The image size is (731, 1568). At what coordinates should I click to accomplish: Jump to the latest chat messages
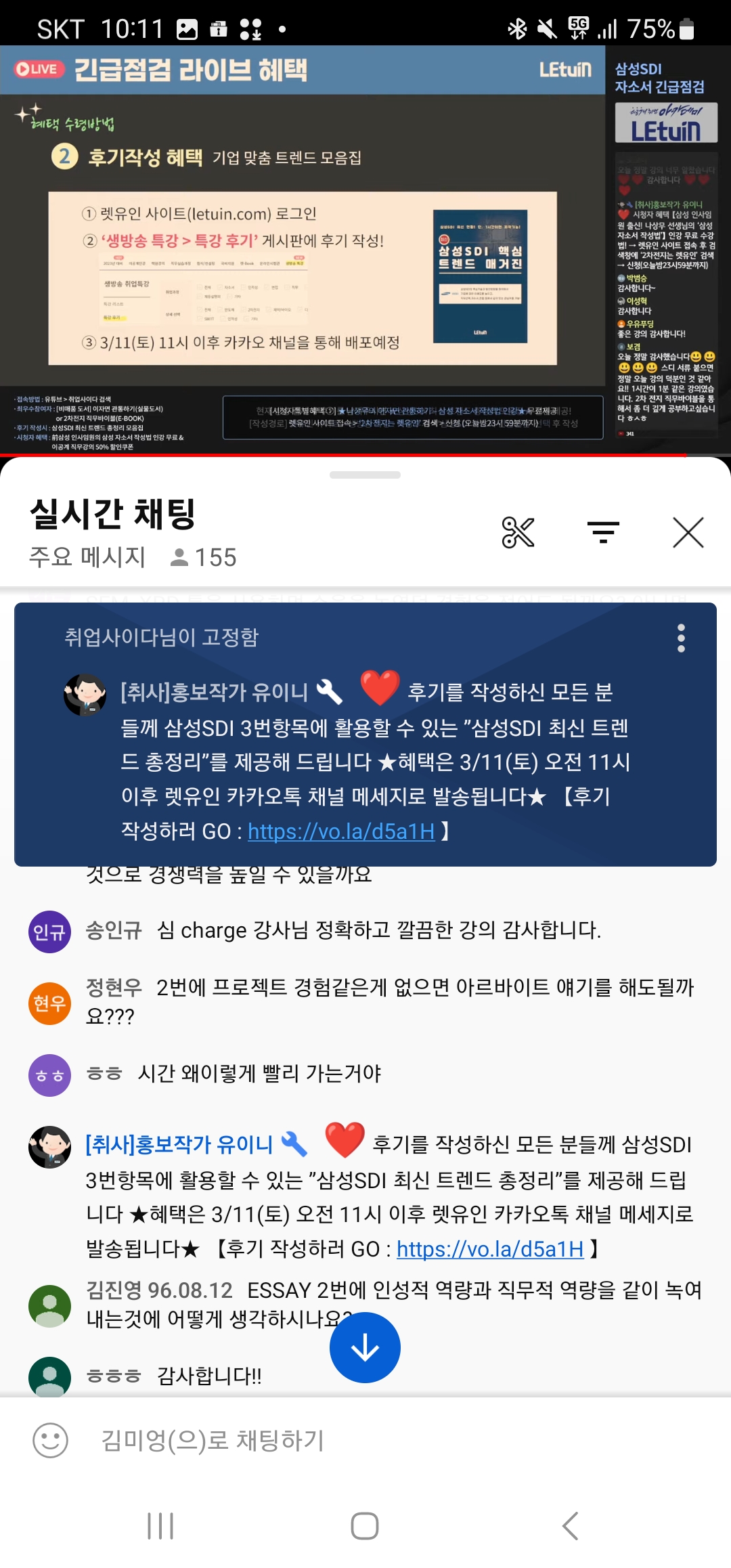tap(365, 1347)
